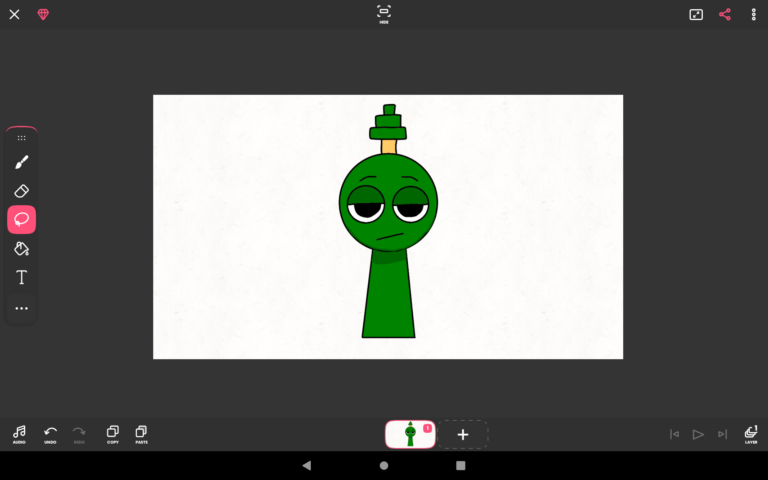This screenshot has width=768, height=480.
Task: Select the eraser tool
Action: (x=21, y=191)
